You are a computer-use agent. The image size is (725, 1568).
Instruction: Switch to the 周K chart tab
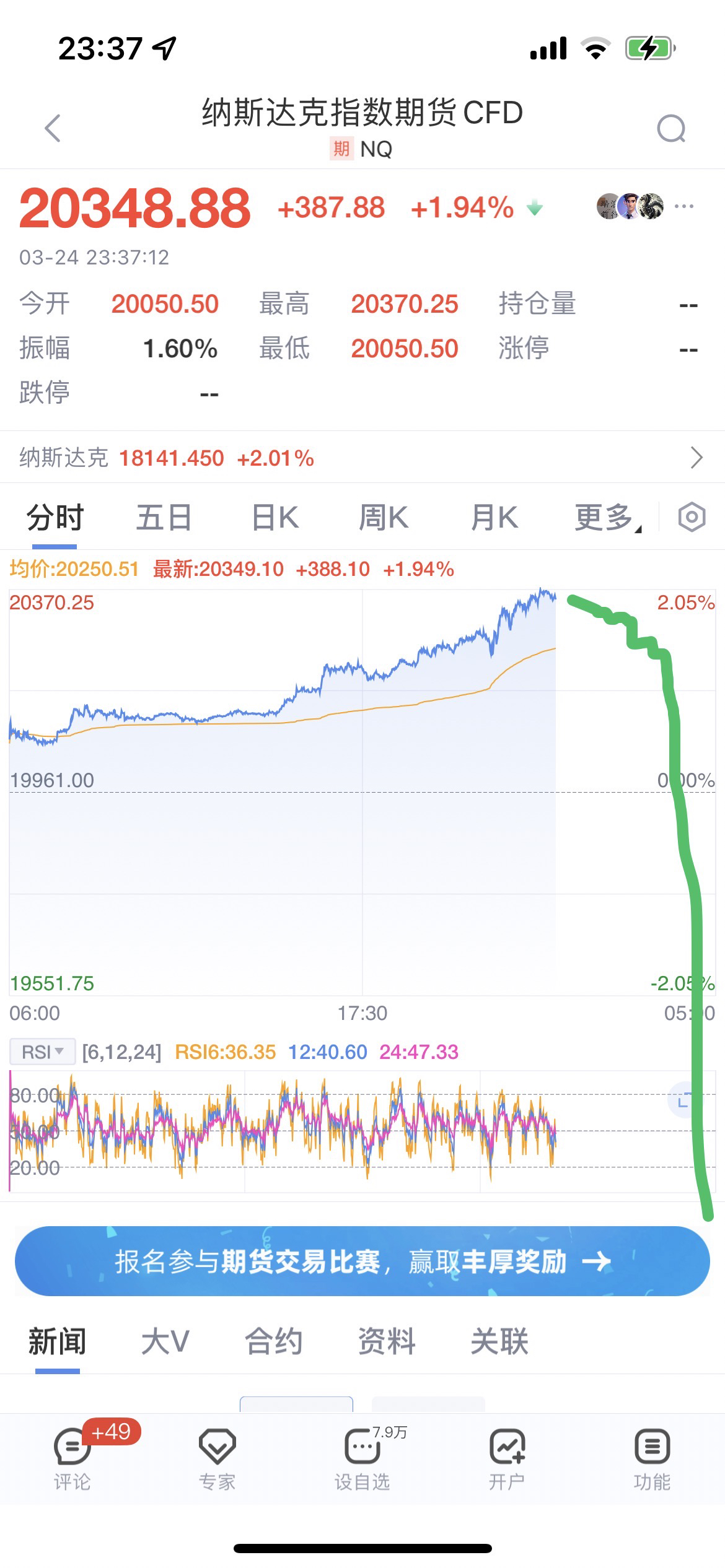click(x=384, y=518)
